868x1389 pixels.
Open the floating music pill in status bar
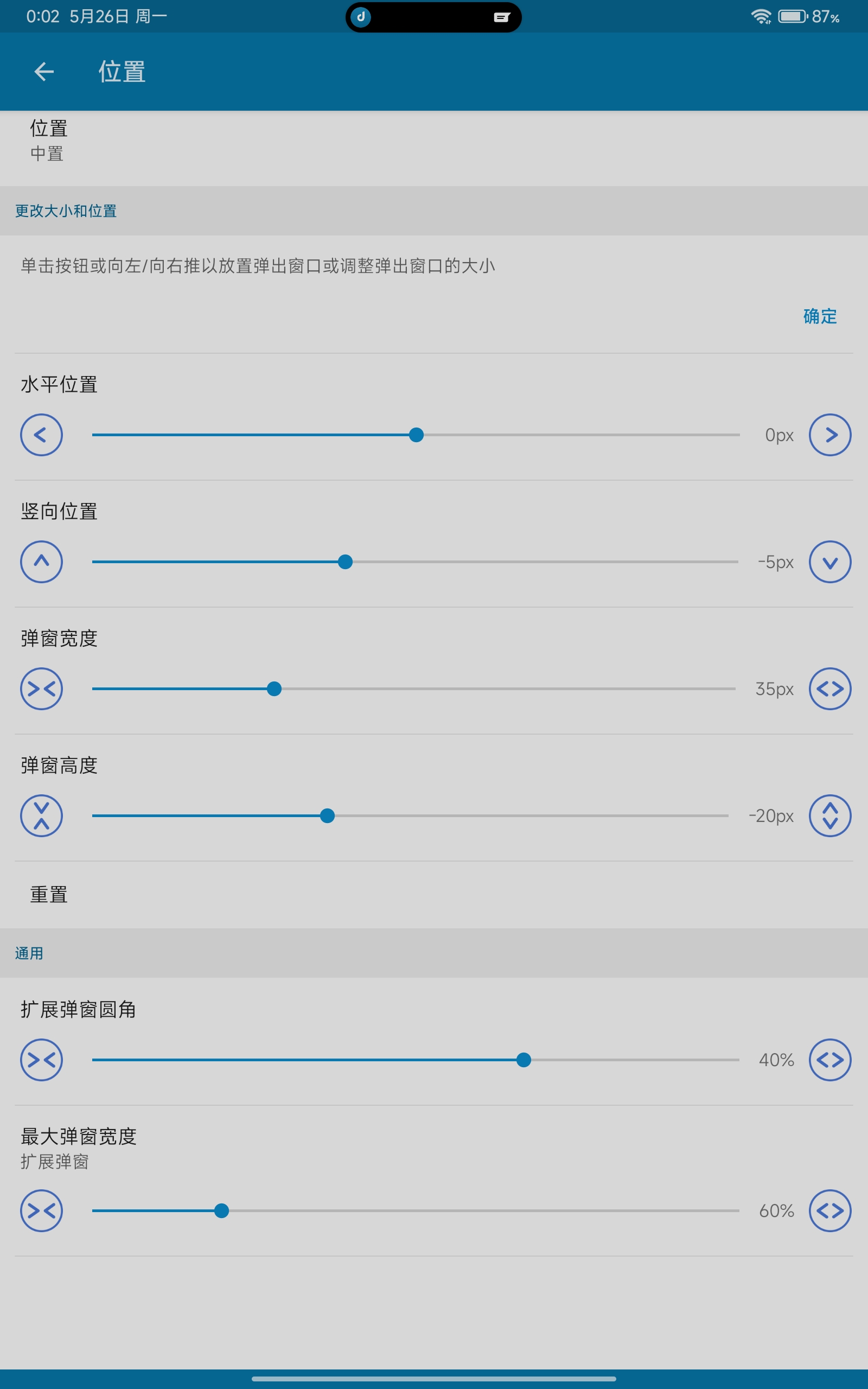point(433,17)
